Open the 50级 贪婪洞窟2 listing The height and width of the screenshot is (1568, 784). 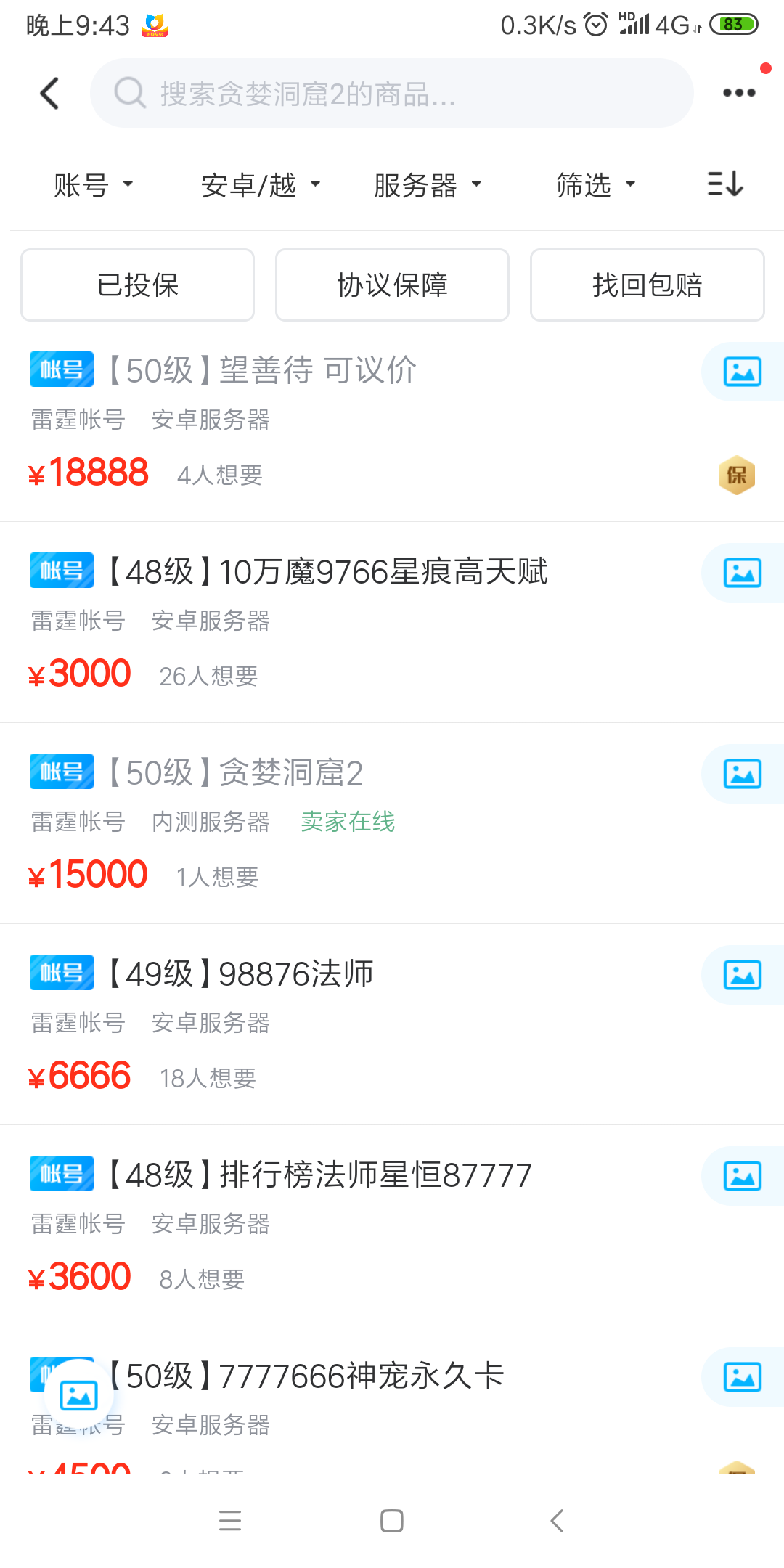pyautogui.click(x=392, y=823)
